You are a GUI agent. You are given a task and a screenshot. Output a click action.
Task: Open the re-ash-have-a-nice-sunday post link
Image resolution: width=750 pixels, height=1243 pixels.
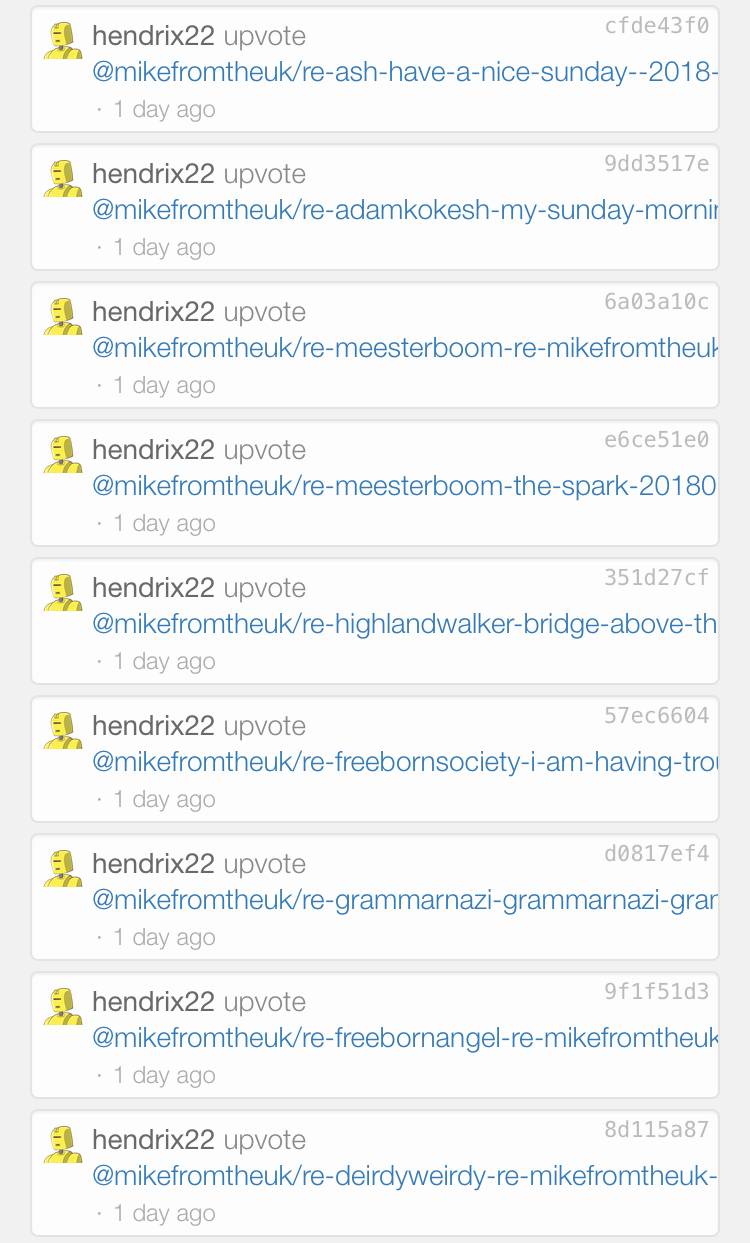coord(400,71)
